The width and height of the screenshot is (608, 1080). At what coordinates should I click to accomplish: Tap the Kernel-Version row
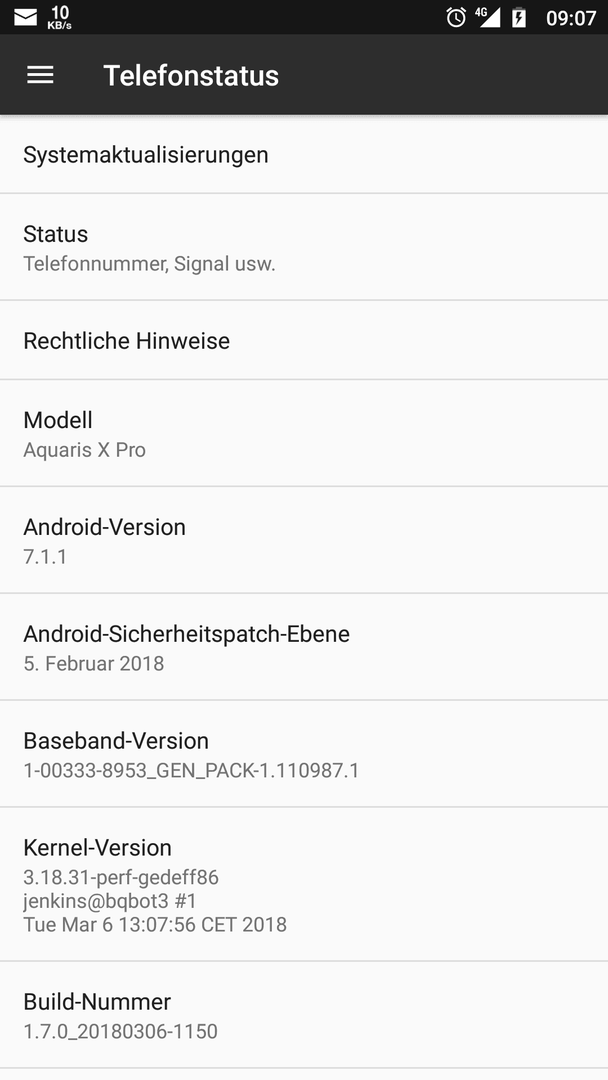pos(304,884)
